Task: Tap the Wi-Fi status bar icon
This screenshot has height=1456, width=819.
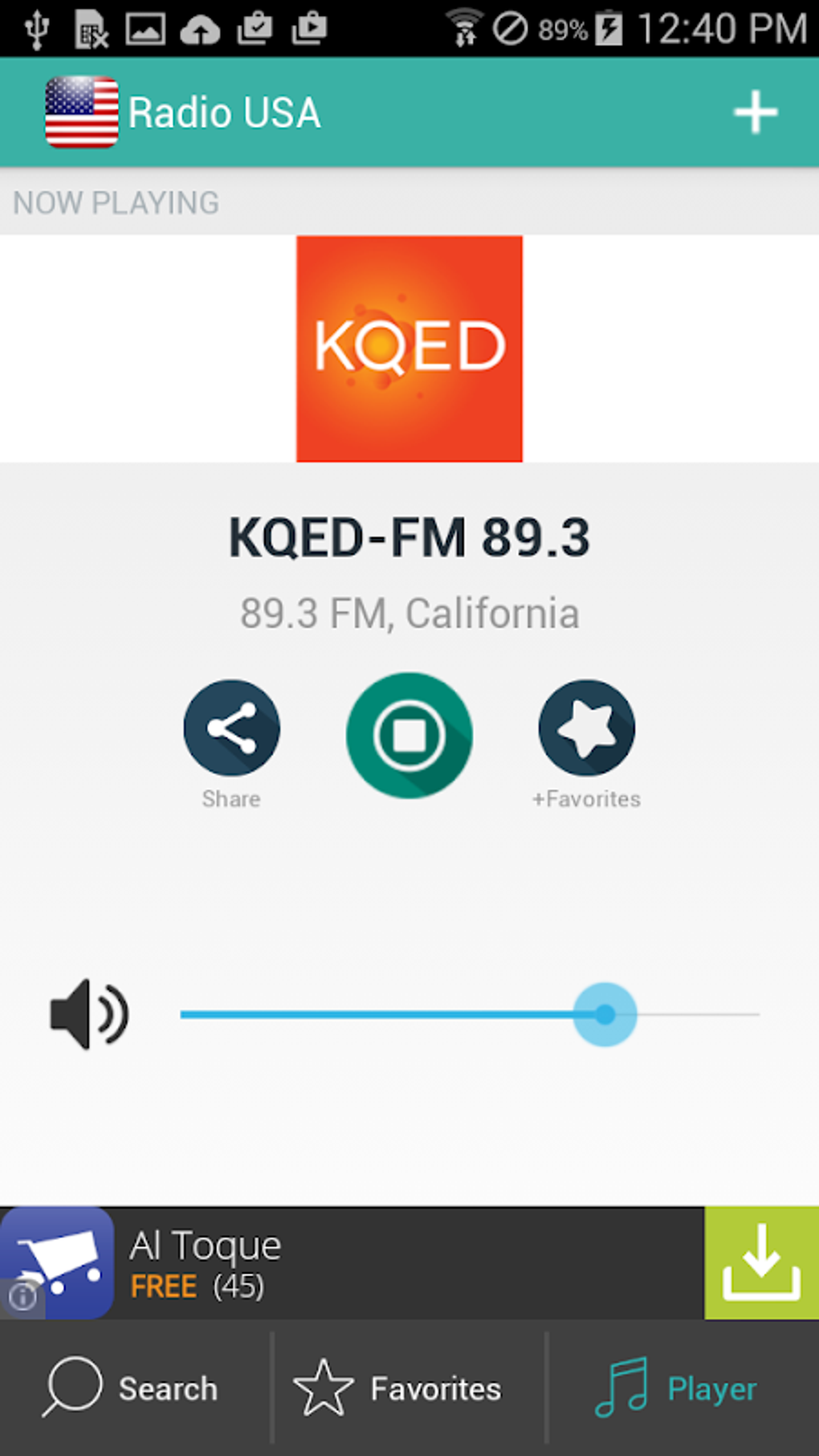Action: (x=462, y=27)
